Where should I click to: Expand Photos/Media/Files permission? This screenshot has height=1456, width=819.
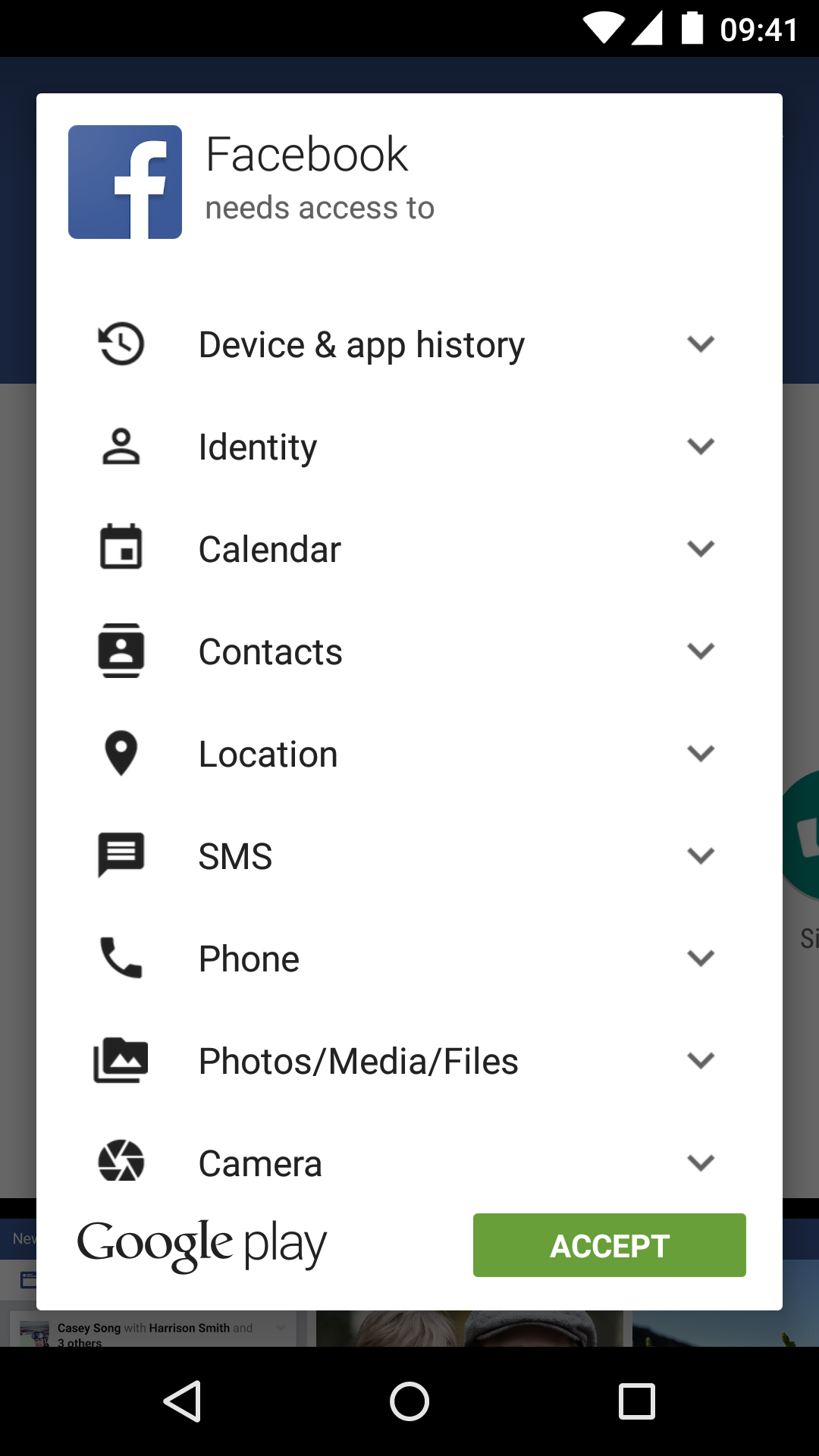coord(701,1061)
